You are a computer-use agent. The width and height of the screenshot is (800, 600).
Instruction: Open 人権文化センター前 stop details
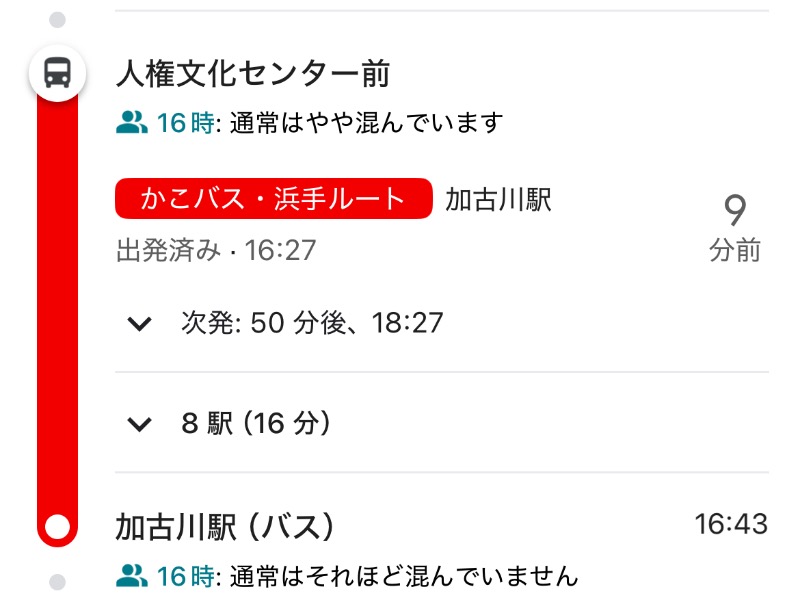pos(252,74)
